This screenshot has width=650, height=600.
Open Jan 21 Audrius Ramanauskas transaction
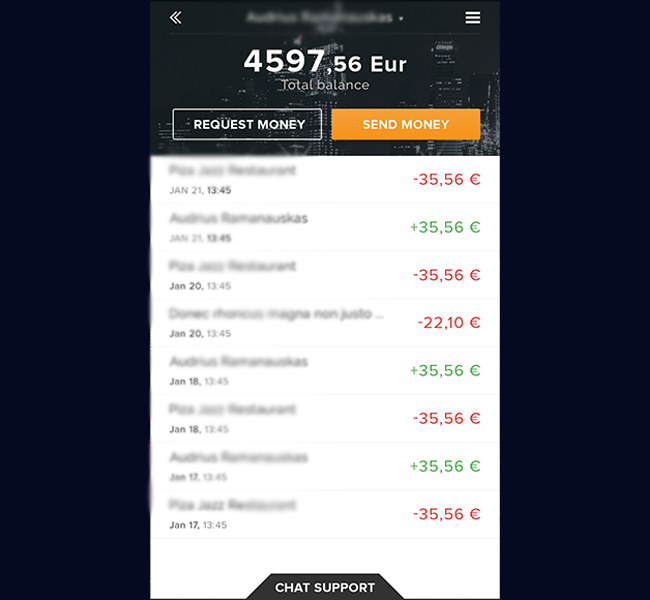tap(324, 227)
